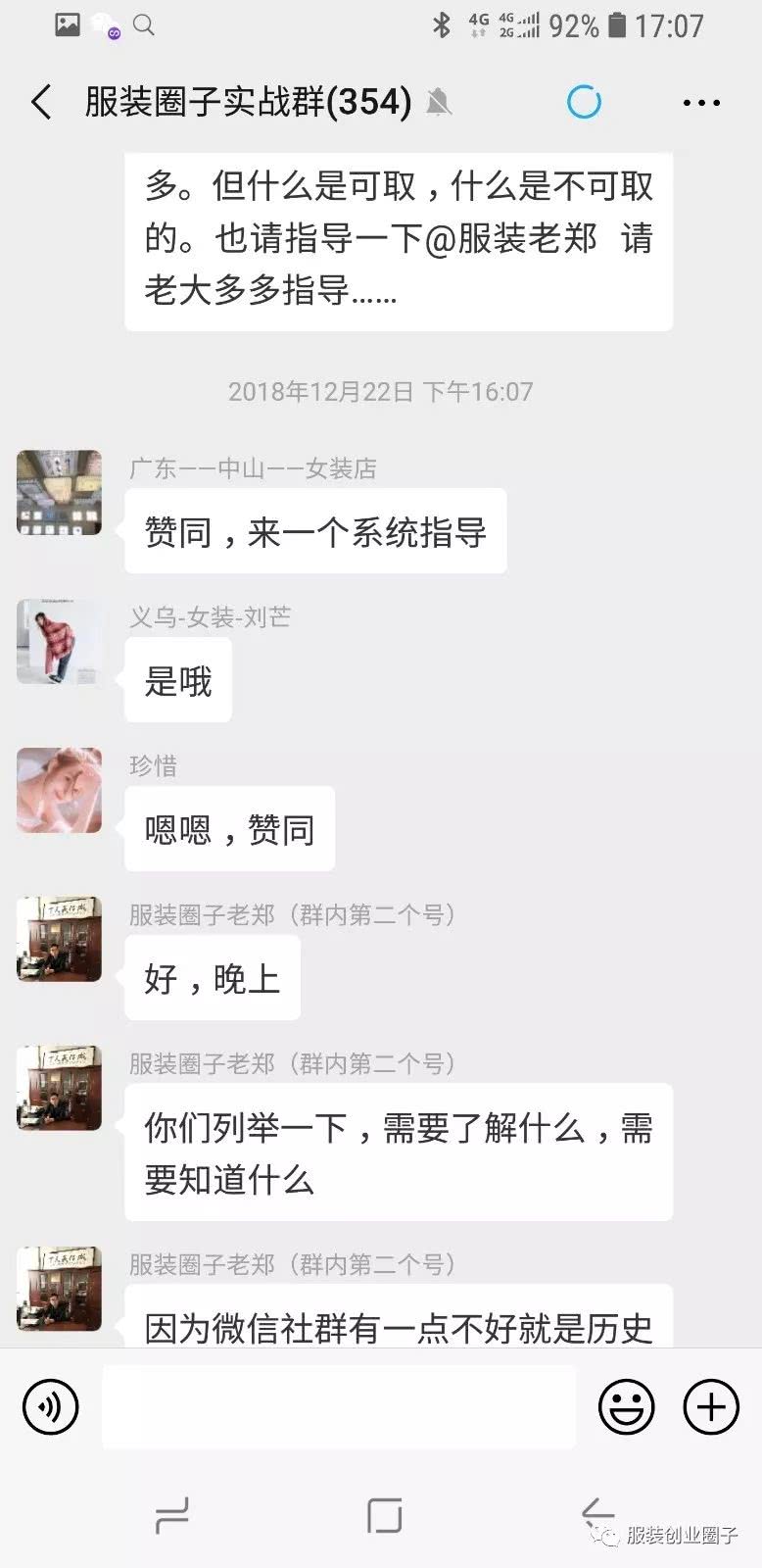Open the emoji picker
The width and height of the screenshot is (762, 1568).
626,1407
